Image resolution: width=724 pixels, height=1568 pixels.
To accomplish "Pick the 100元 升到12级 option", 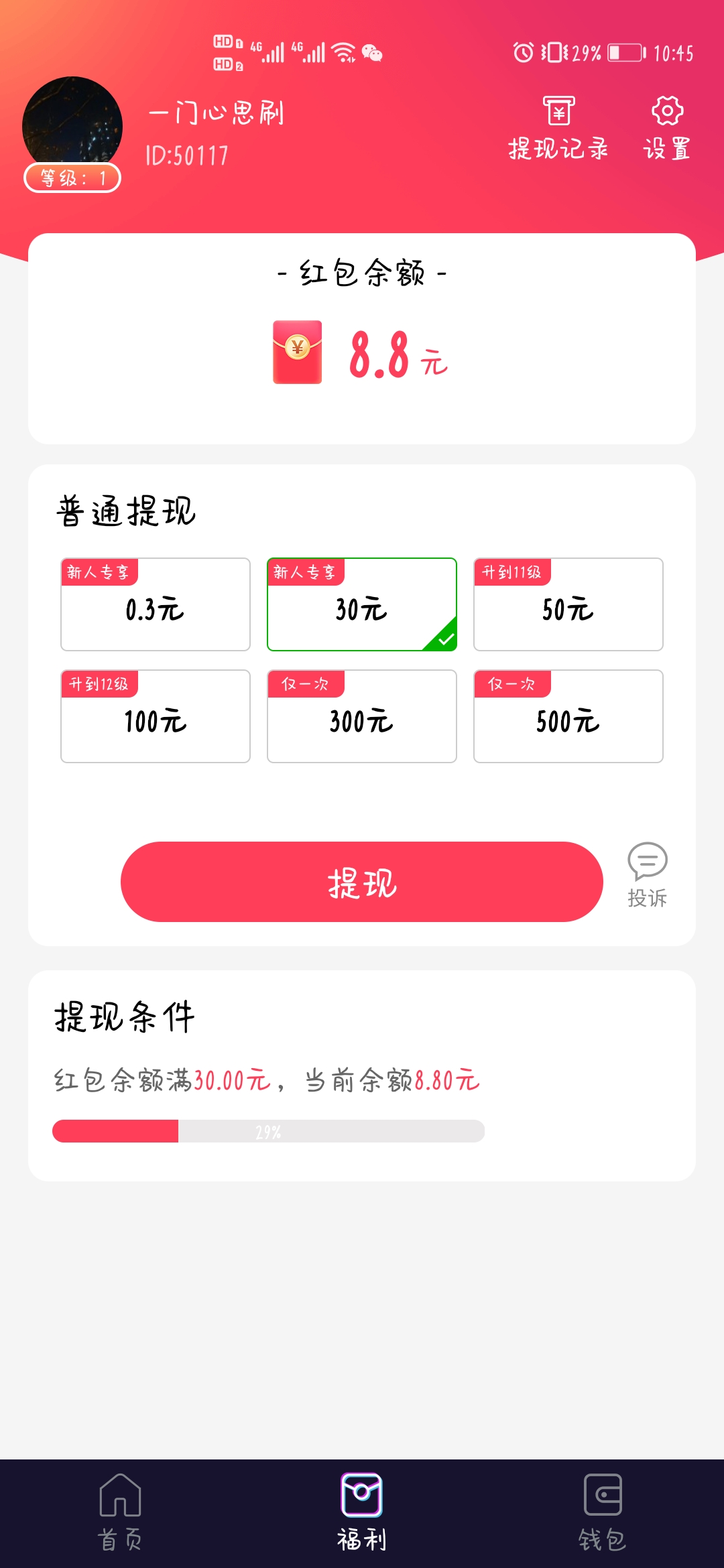I will [155, 716].
